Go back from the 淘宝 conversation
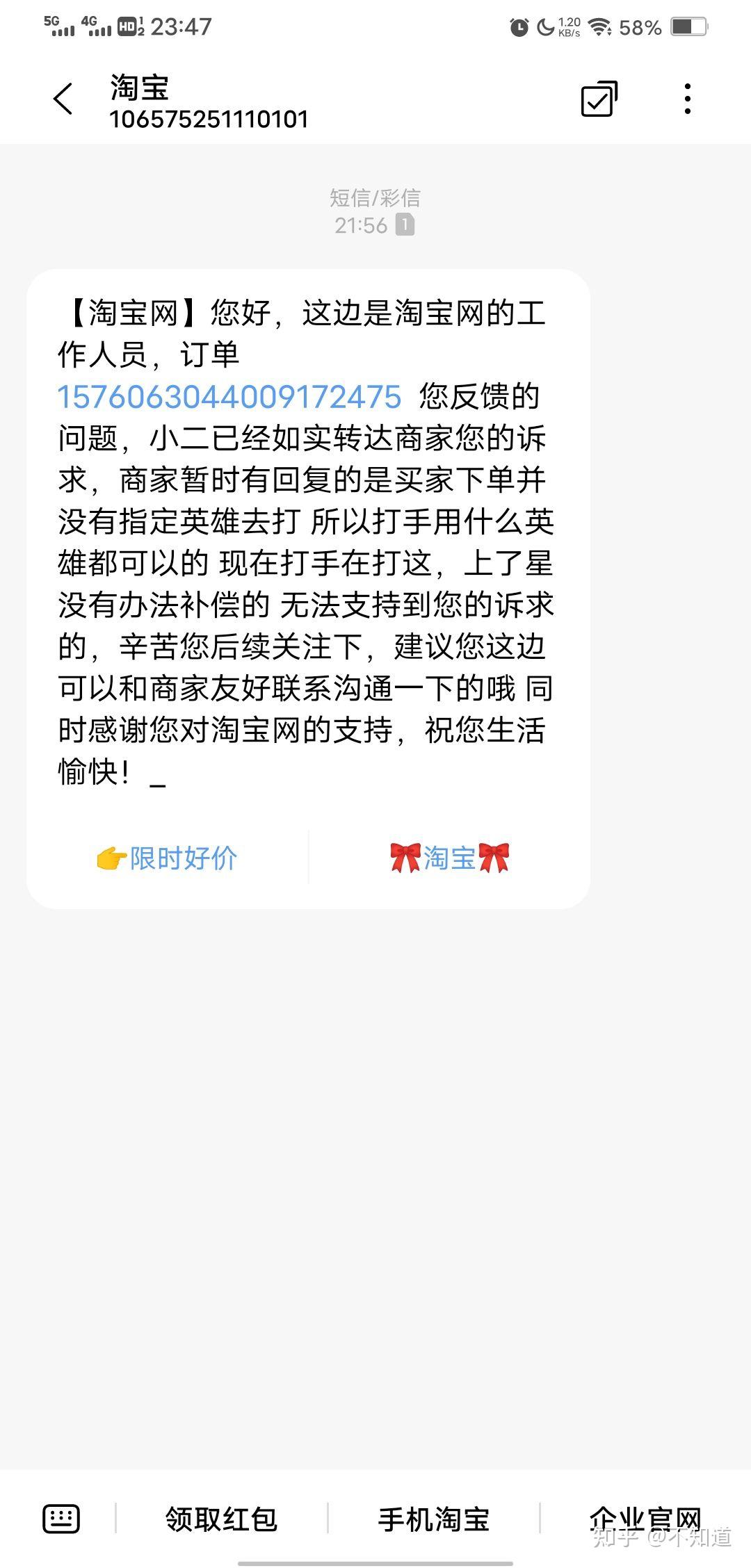751x1568 pixels. tap(63, 99)
